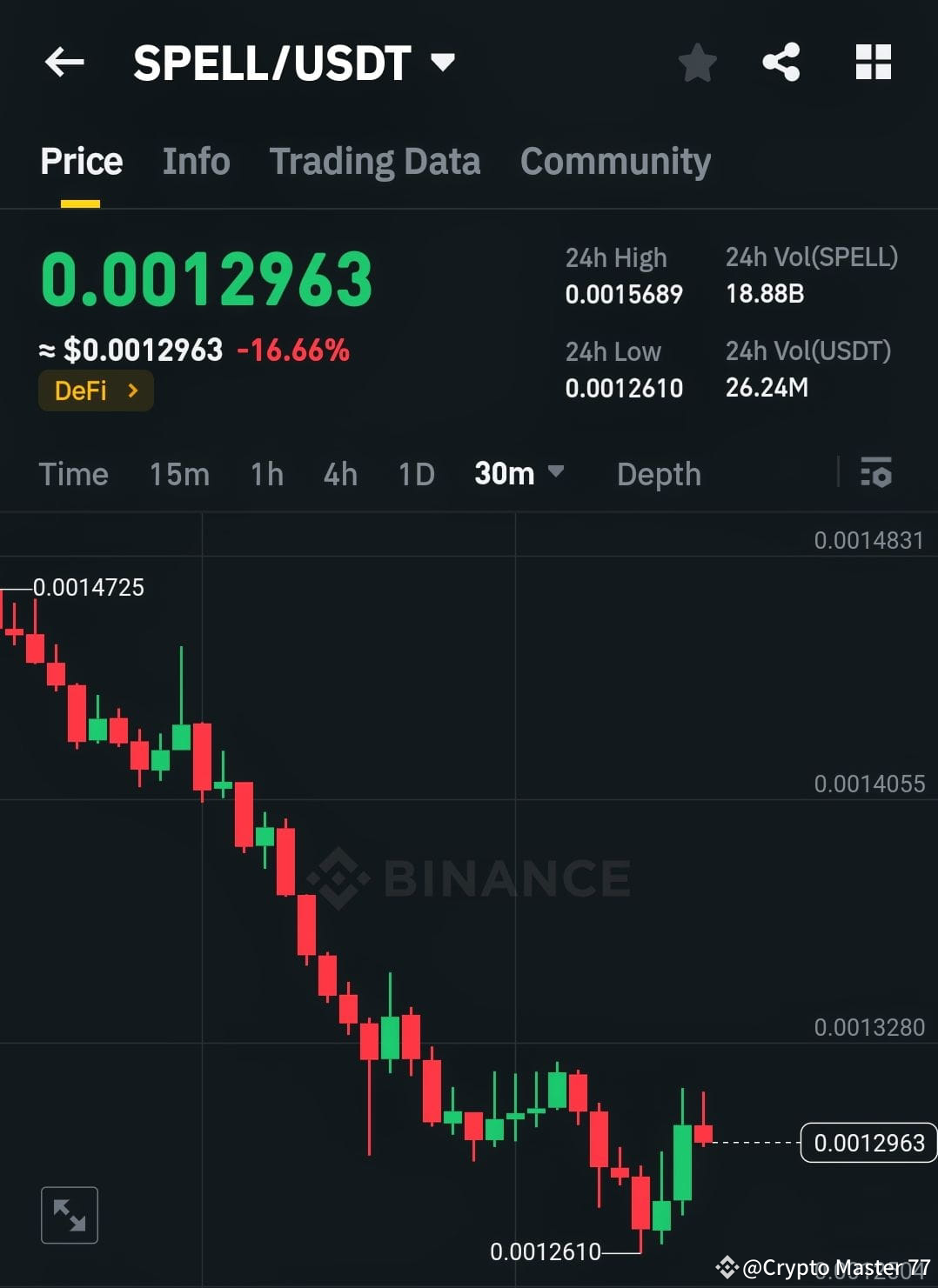View the Depth chart
938x1288 pixels.
click(x=658, y=474)
